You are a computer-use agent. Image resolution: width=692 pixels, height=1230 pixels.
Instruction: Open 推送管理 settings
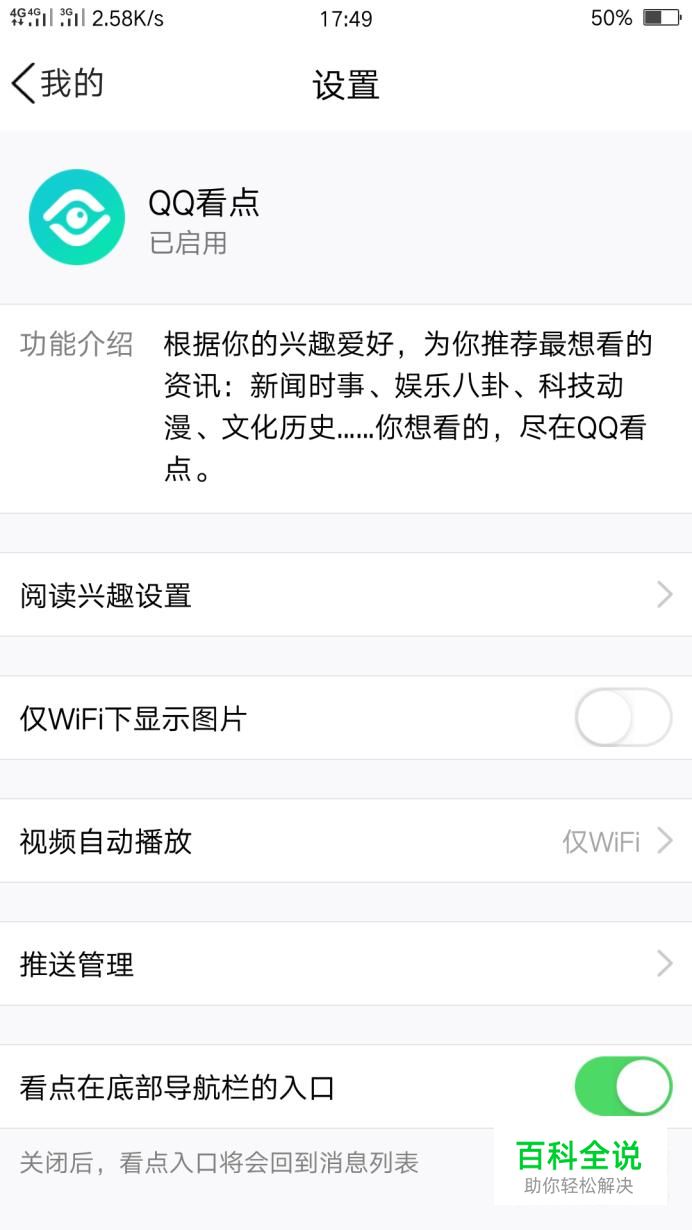point(346,965)
